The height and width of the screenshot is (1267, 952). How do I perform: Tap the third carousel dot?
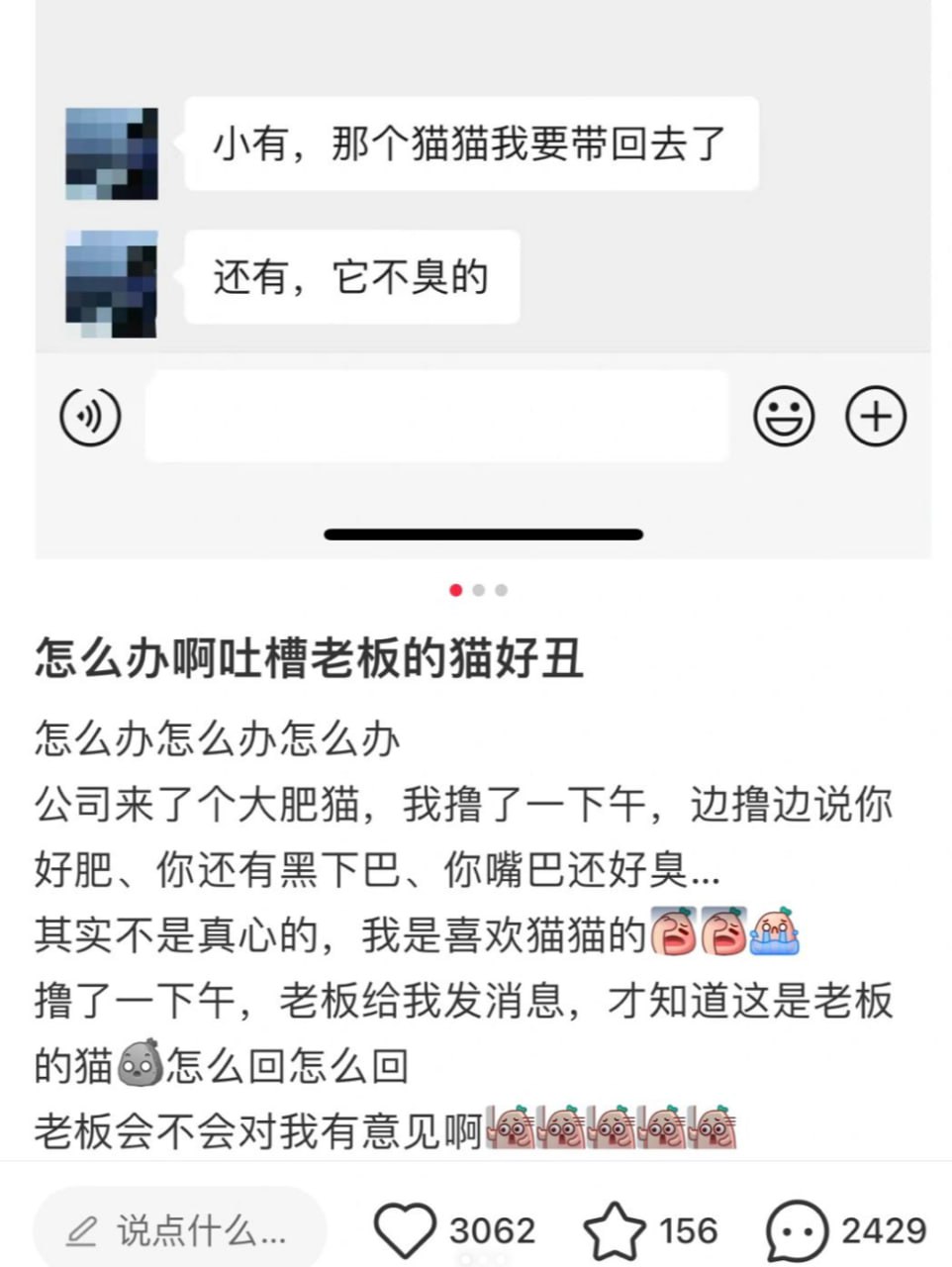point(501,590)
